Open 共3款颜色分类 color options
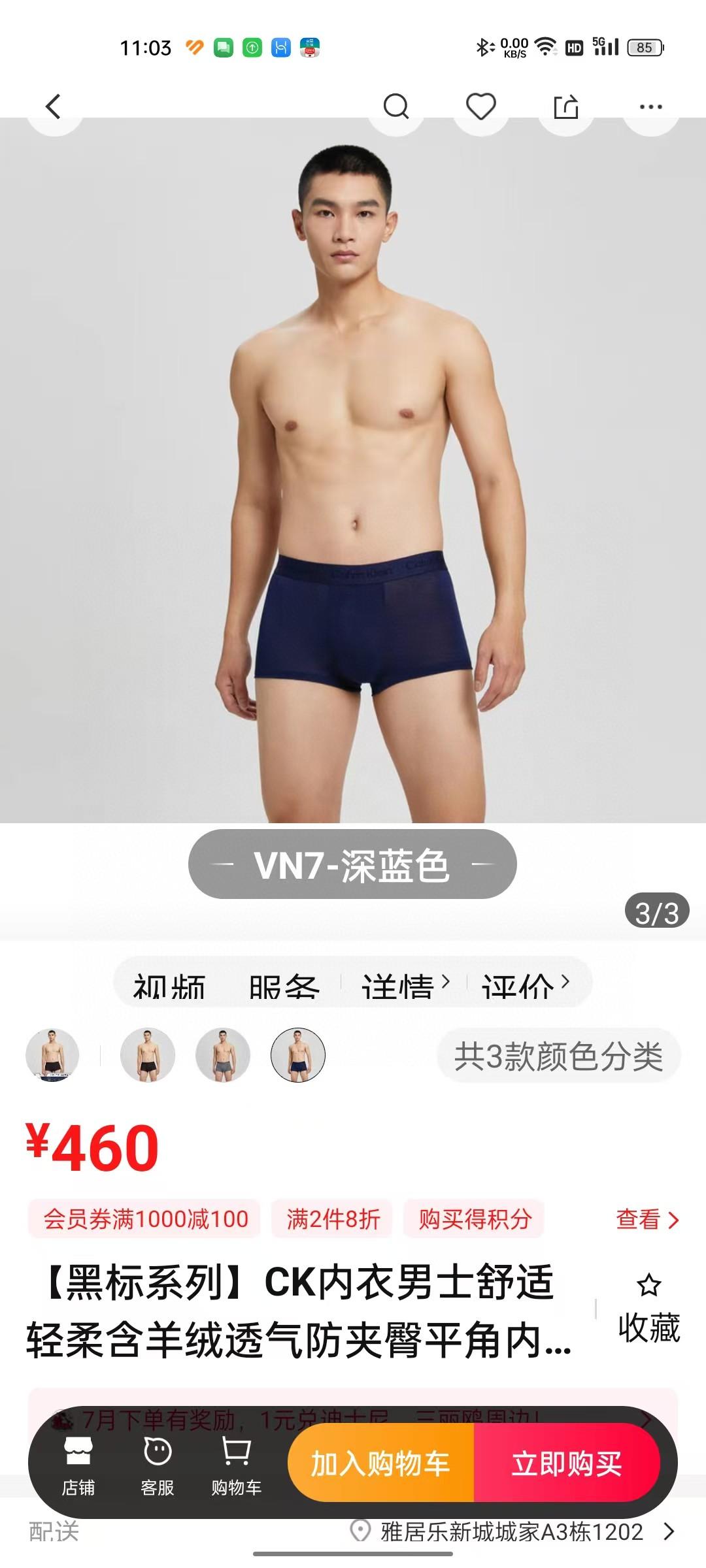This screenshot has height=1568, width=706. (558, 1056)
